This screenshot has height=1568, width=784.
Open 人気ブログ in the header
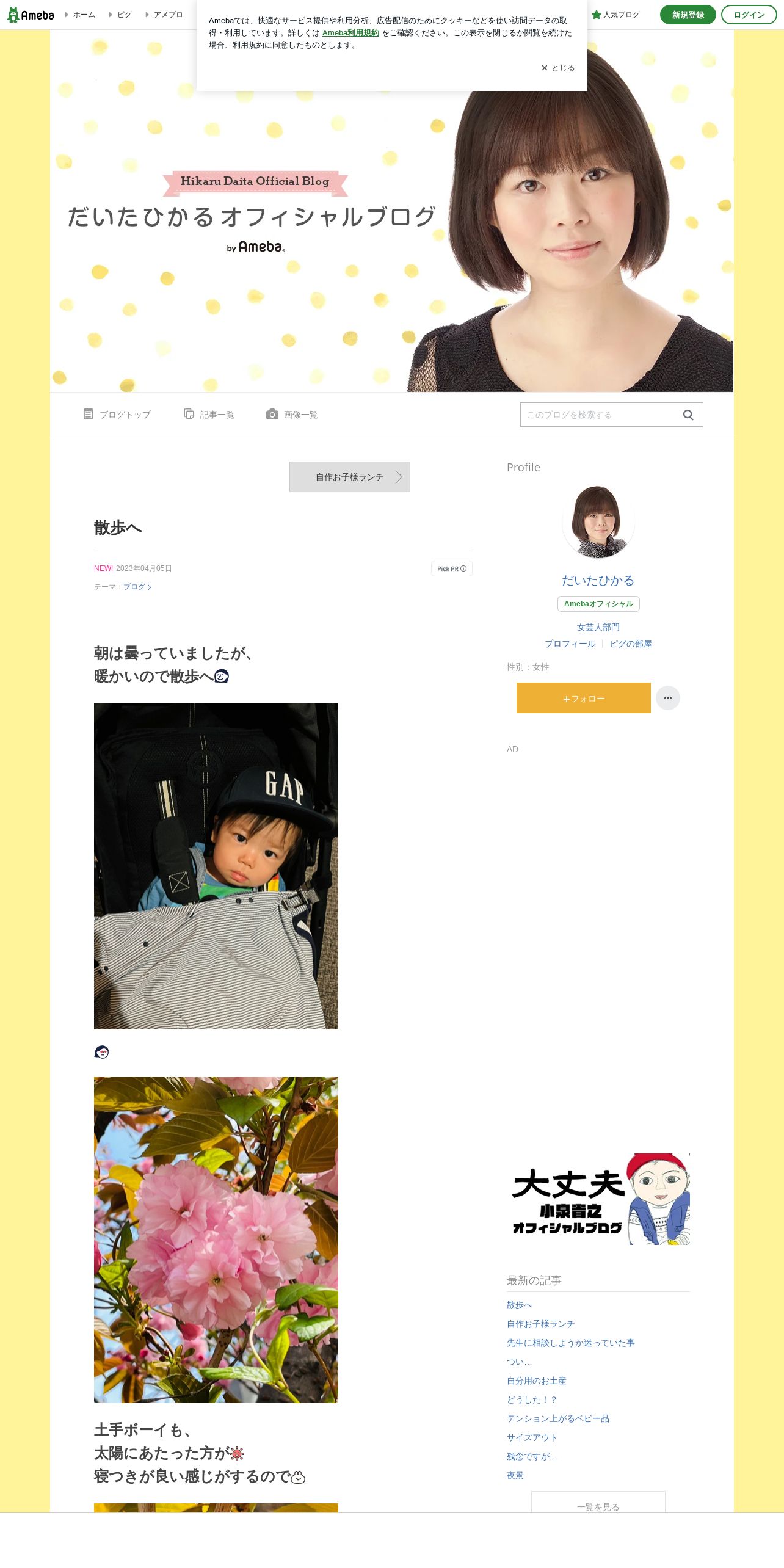[615, 15]
